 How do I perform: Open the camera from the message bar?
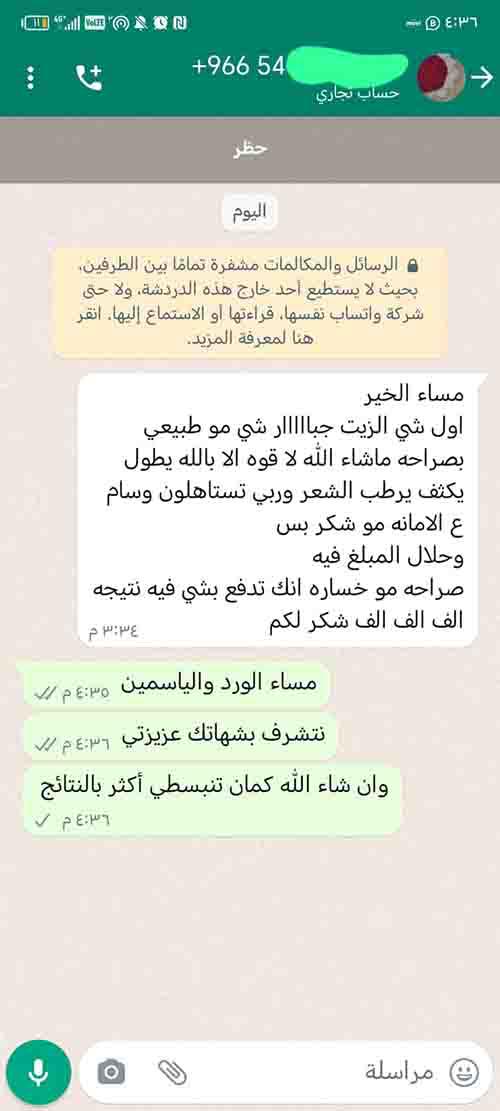point(110,1072)
